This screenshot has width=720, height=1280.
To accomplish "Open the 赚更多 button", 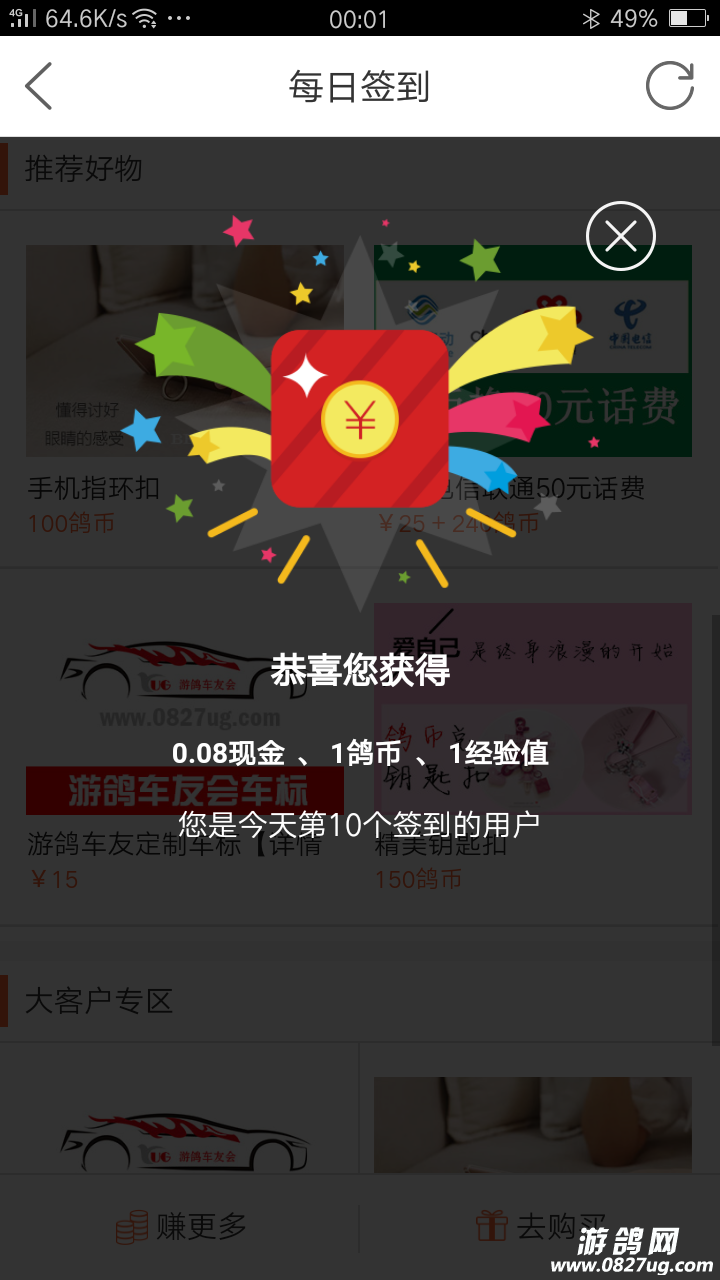I will 181,1226.
